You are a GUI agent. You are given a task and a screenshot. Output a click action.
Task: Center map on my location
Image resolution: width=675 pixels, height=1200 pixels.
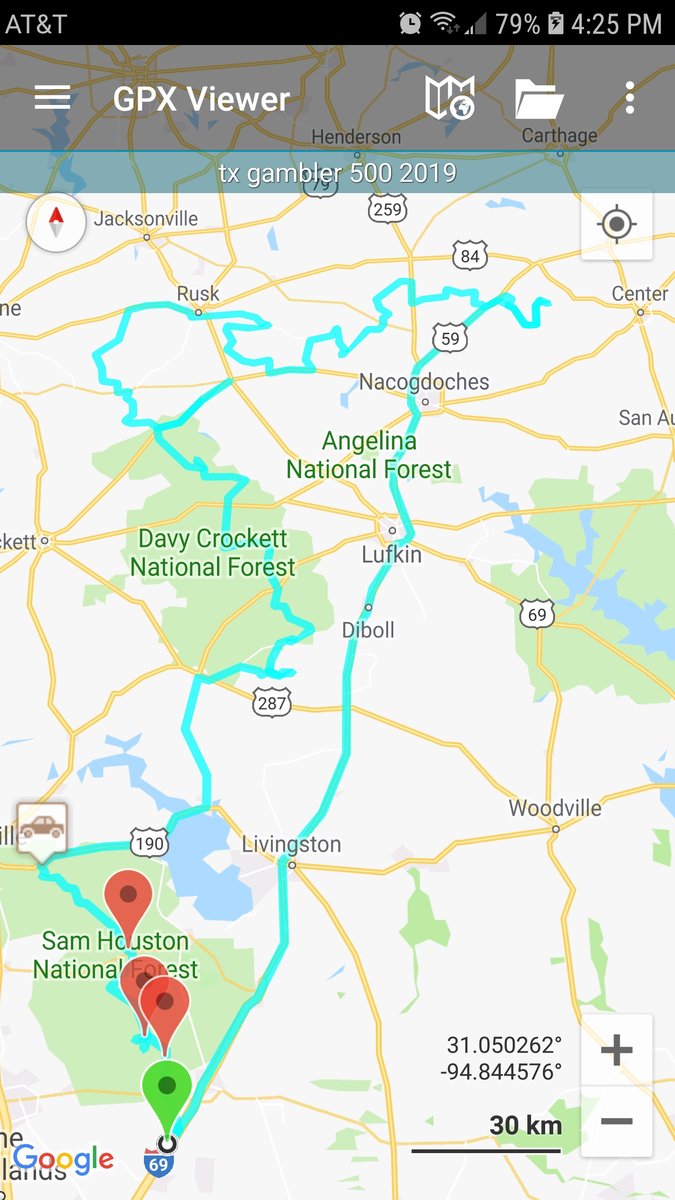pyautogui.click(x=617, y=225)
